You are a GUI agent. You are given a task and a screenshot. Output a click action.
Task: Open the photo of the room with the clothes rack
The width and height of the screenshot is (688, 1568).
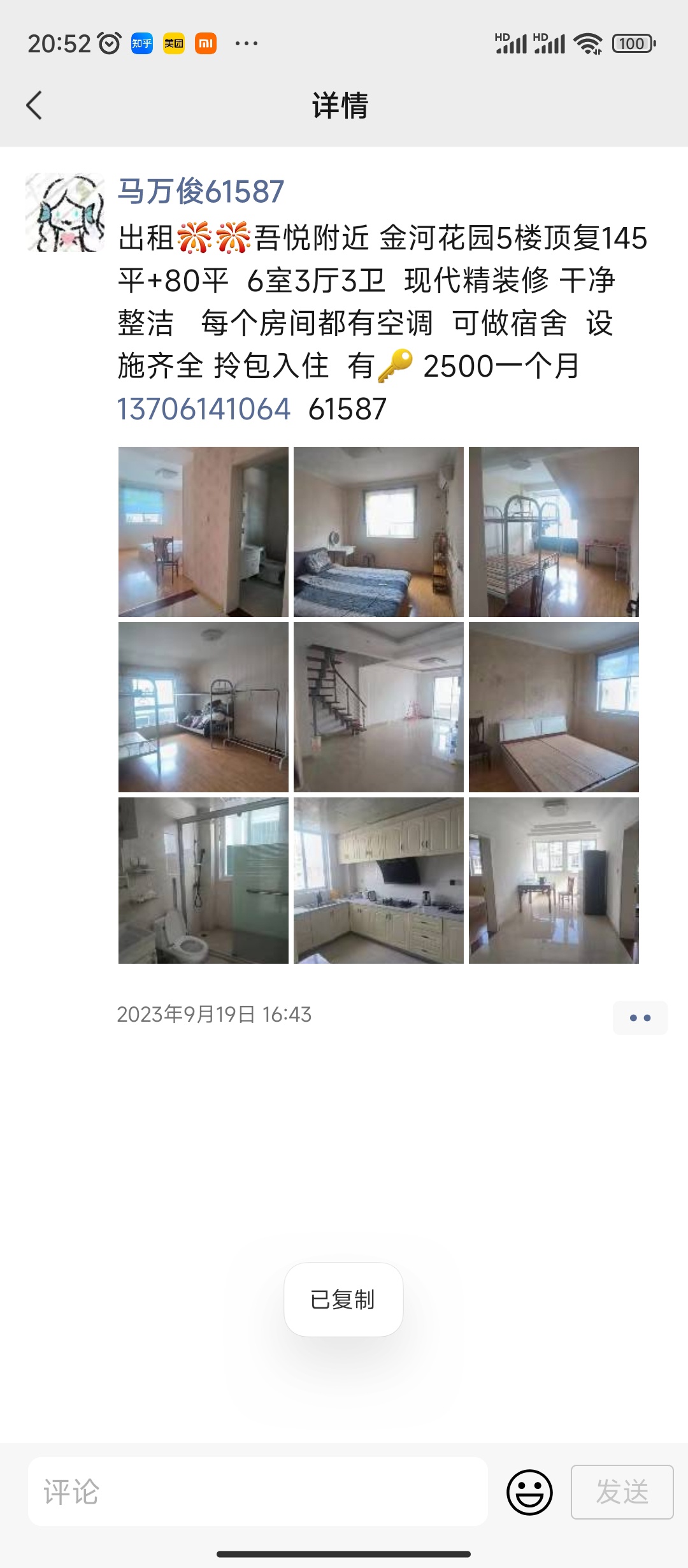click(203, 707)
